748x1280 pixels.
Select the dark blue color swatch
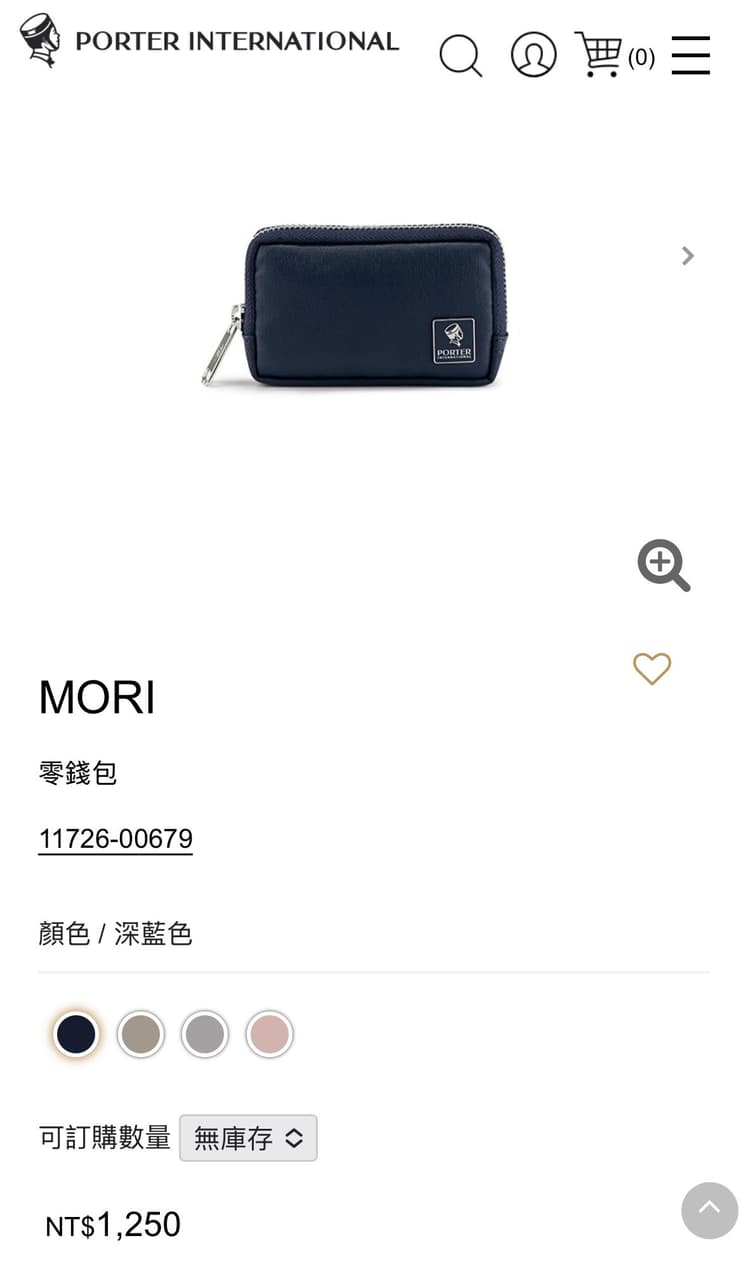(76, 1034)
